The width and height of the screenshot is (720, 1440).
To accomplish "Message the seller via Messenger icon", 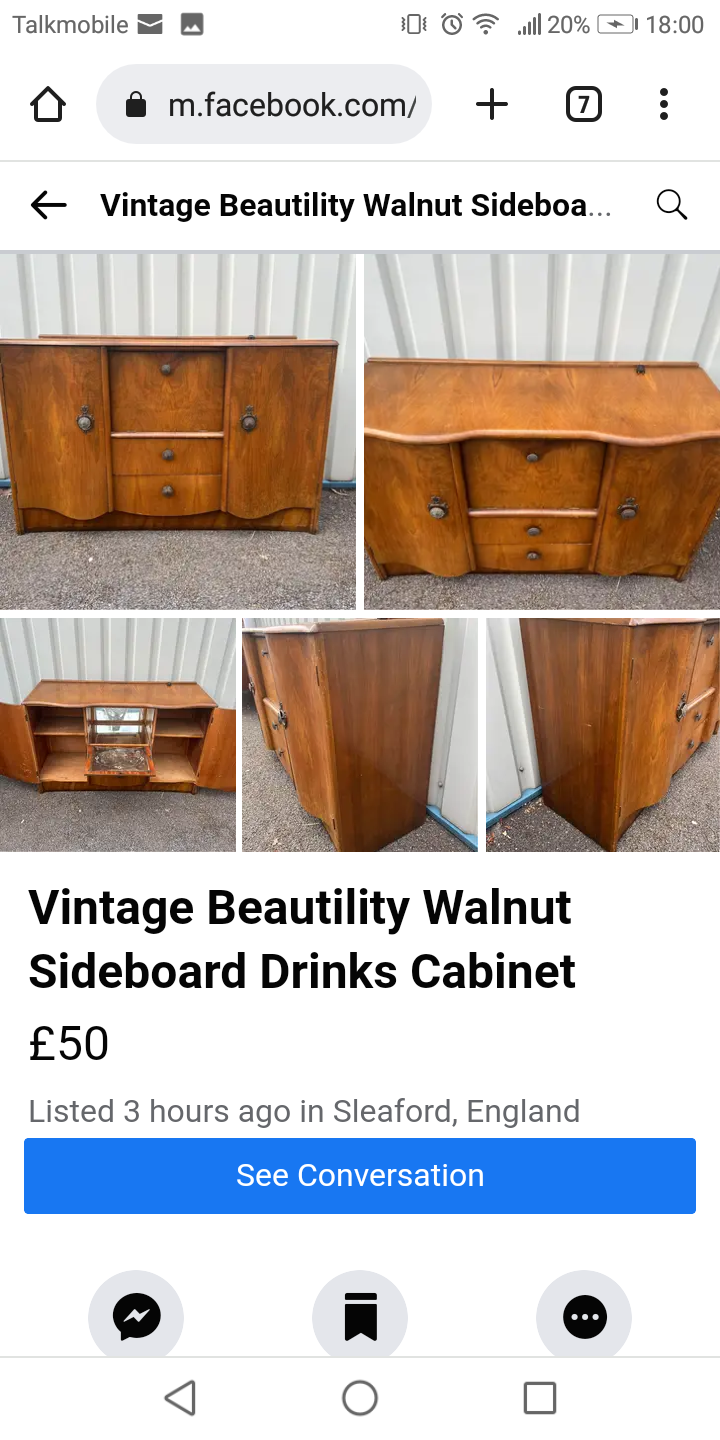I will [x=136, y=1317].
